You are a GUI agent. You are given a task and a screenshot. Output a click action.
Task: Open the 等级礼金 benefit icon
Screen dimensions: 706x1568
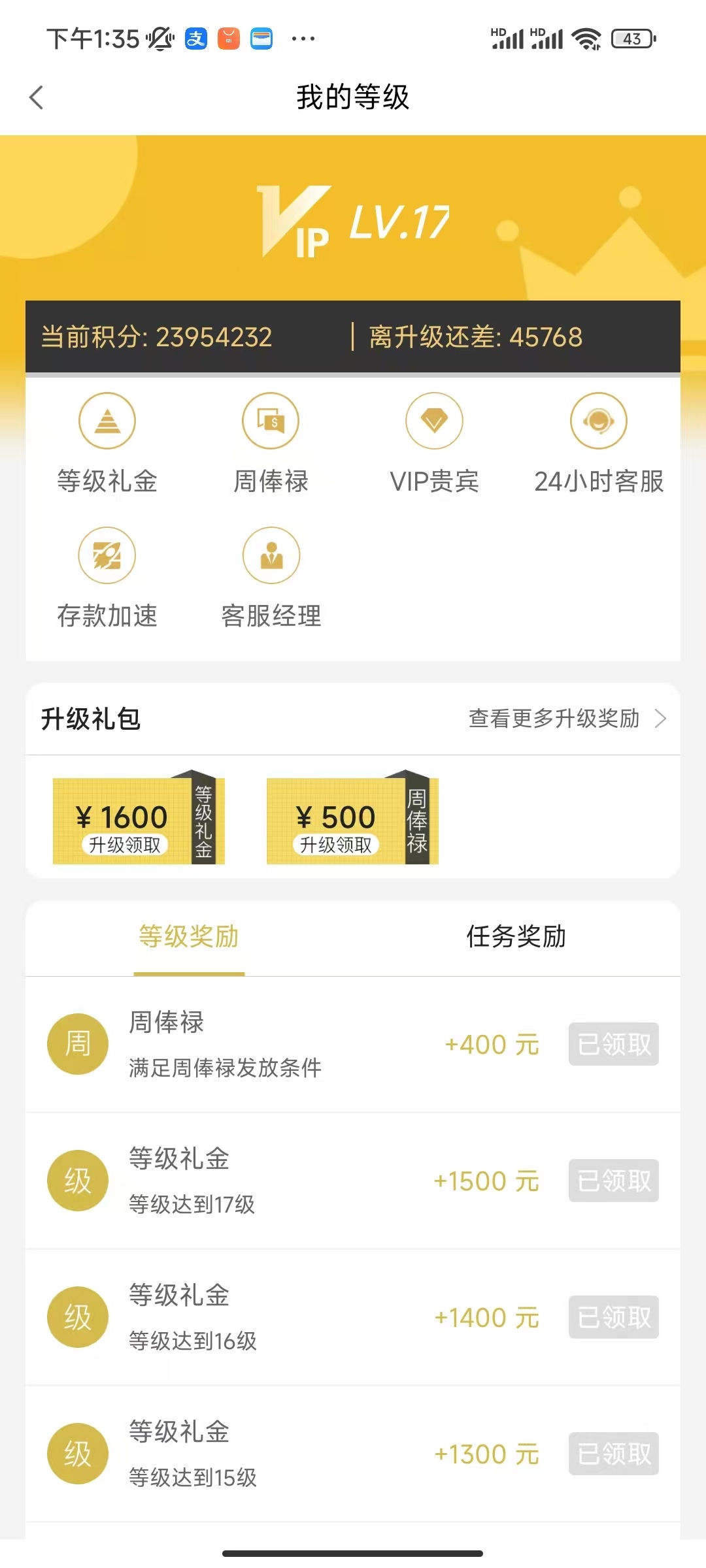click(x=107, y=421)
